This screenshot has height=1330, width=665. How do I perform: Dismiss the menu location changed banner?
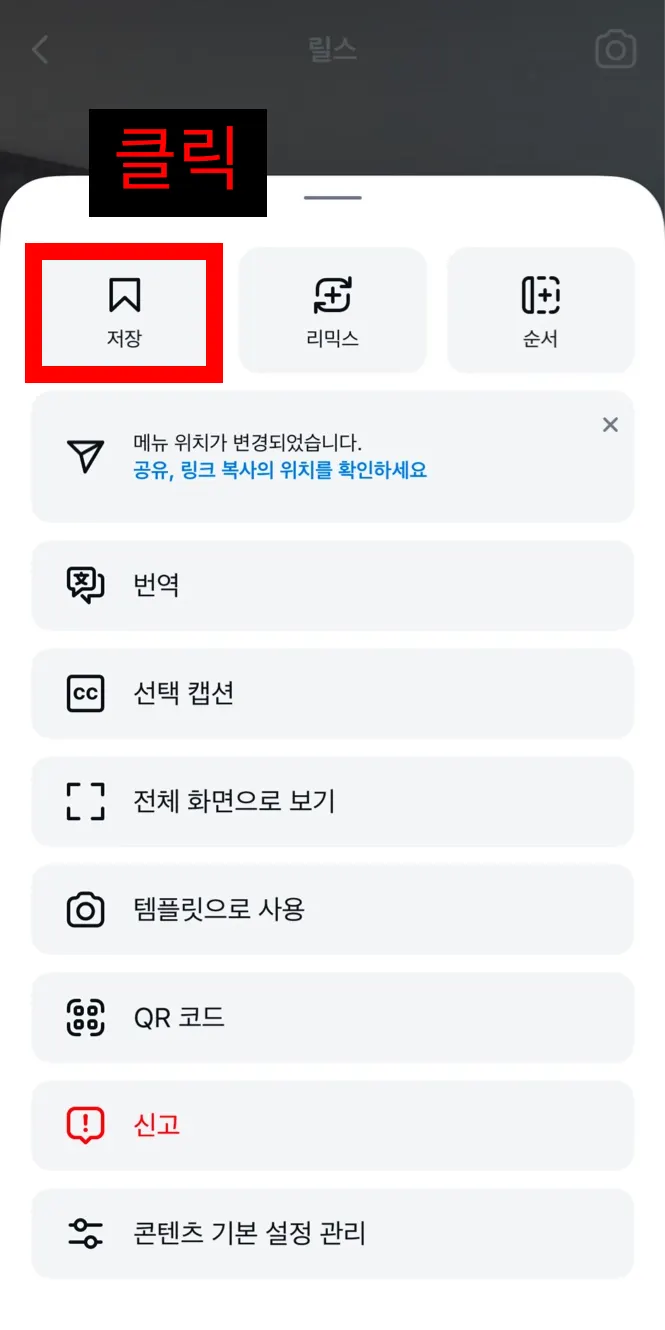(610, 425)
